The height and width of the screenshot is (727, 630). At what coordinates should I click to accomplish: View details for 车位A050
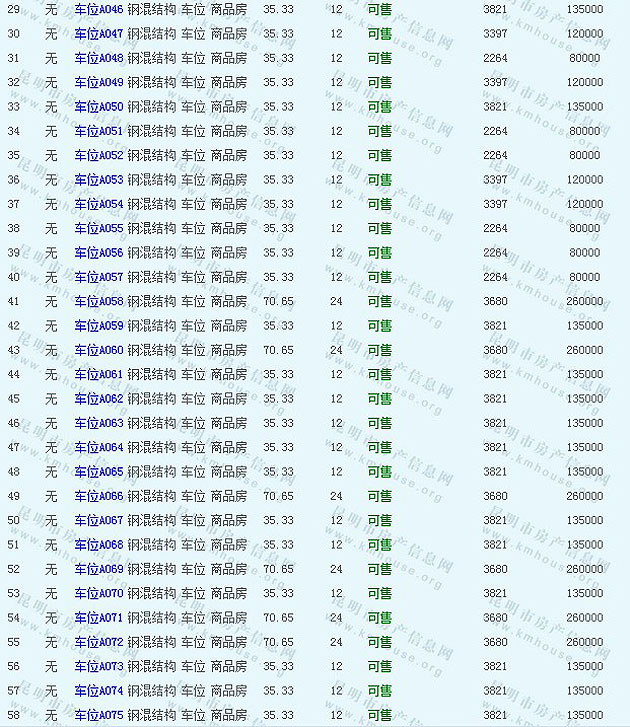99,106
